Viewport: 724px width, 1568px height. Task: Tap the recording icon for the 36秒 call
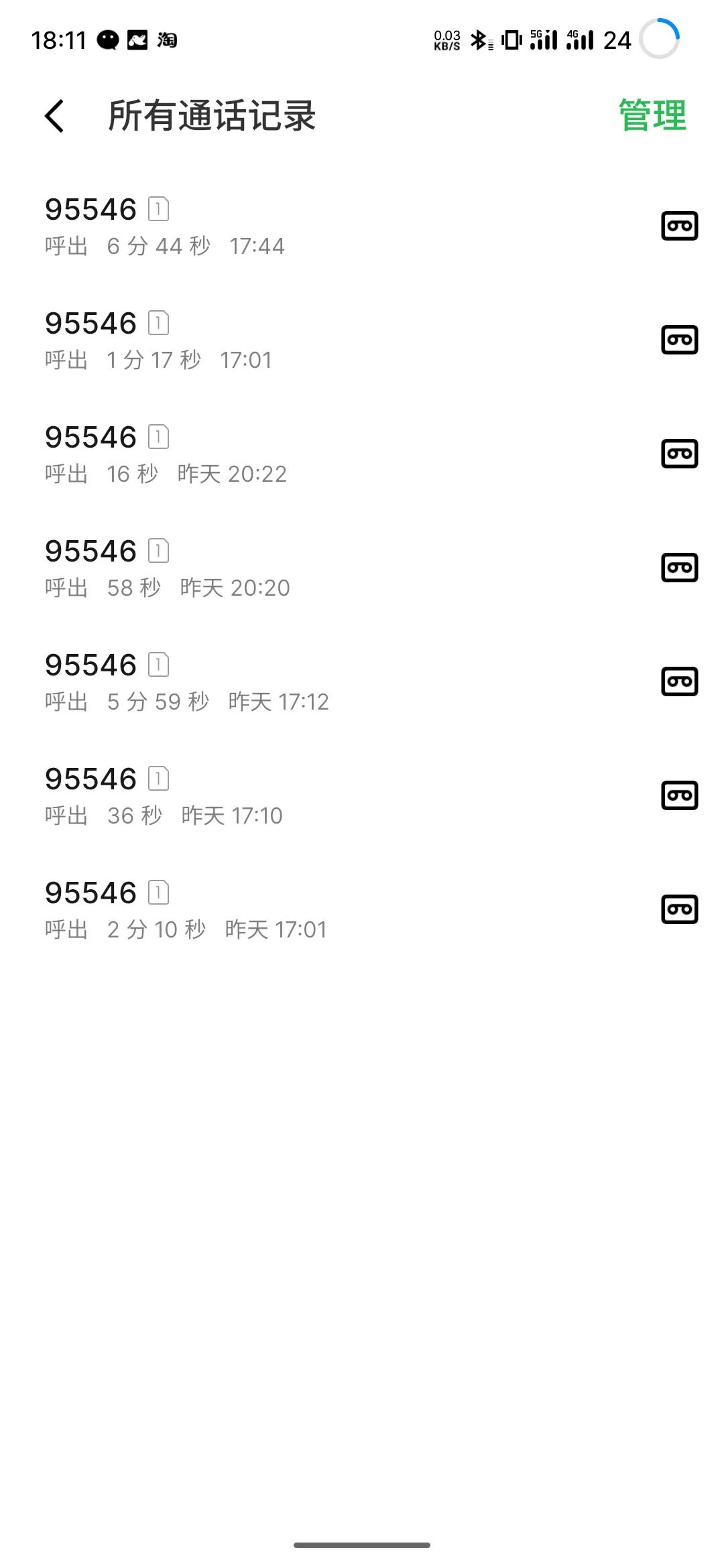coord(678,795)
